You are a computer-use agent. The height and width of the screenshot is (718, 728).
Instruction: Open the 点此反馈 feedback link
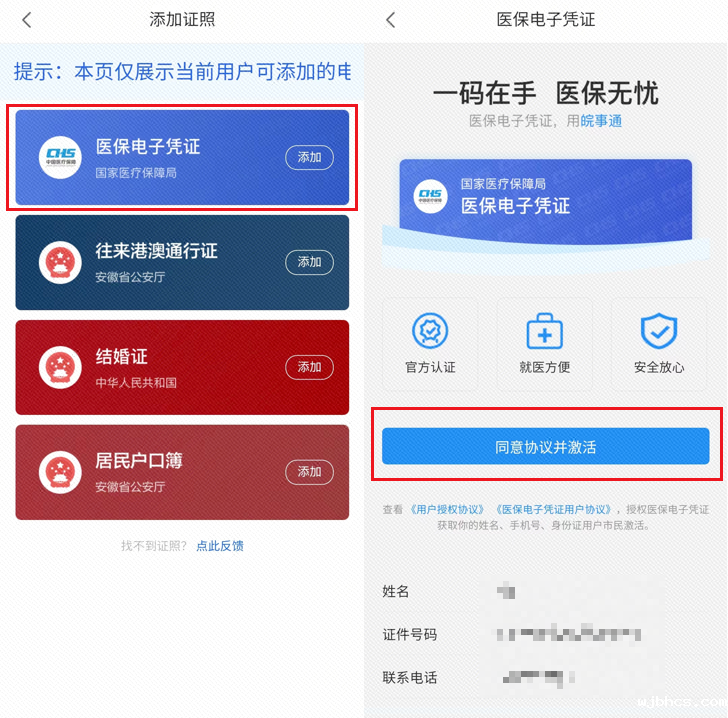[x=220, y=546]
